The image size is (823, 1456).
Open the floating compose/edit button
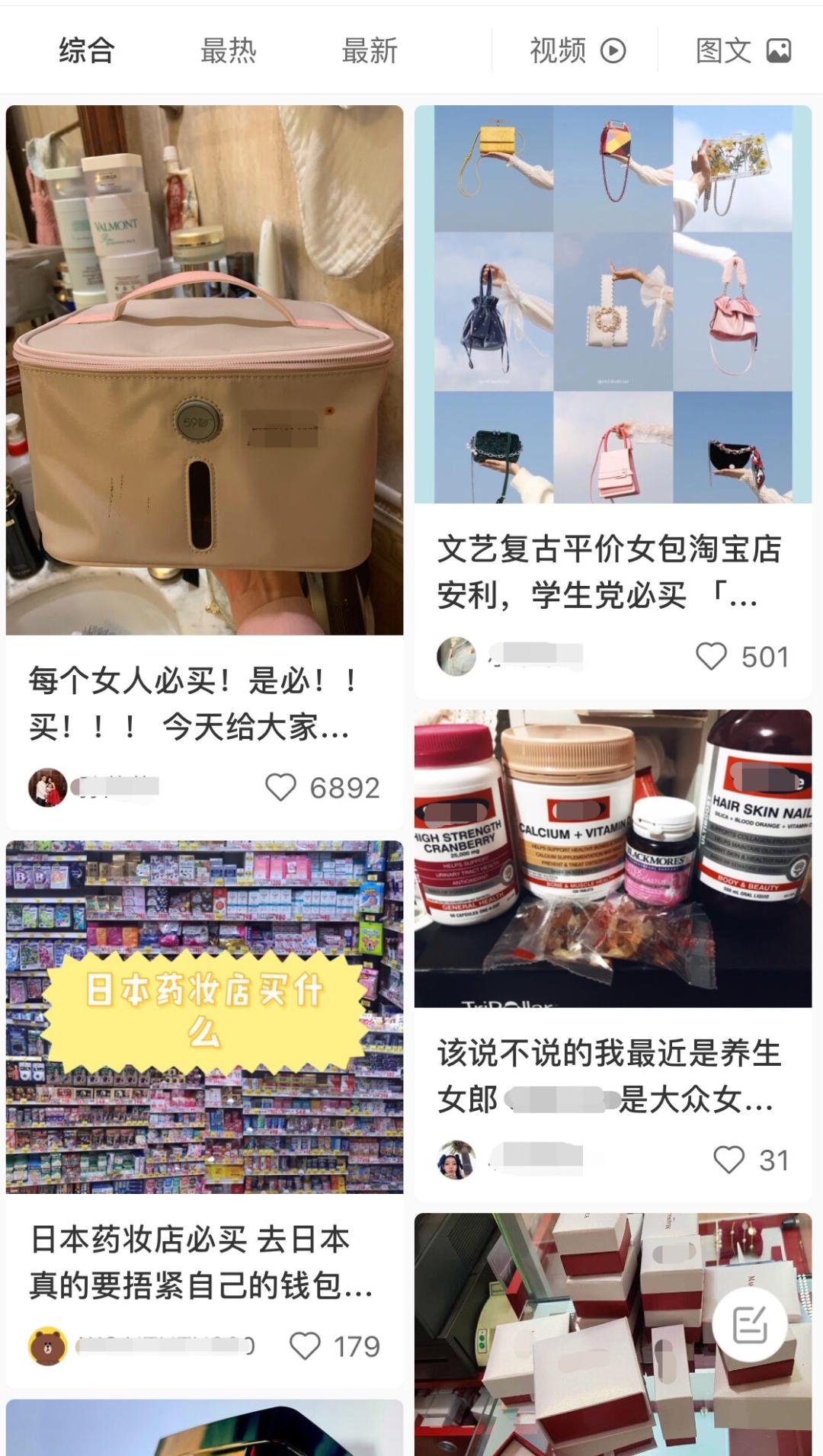750,1323
